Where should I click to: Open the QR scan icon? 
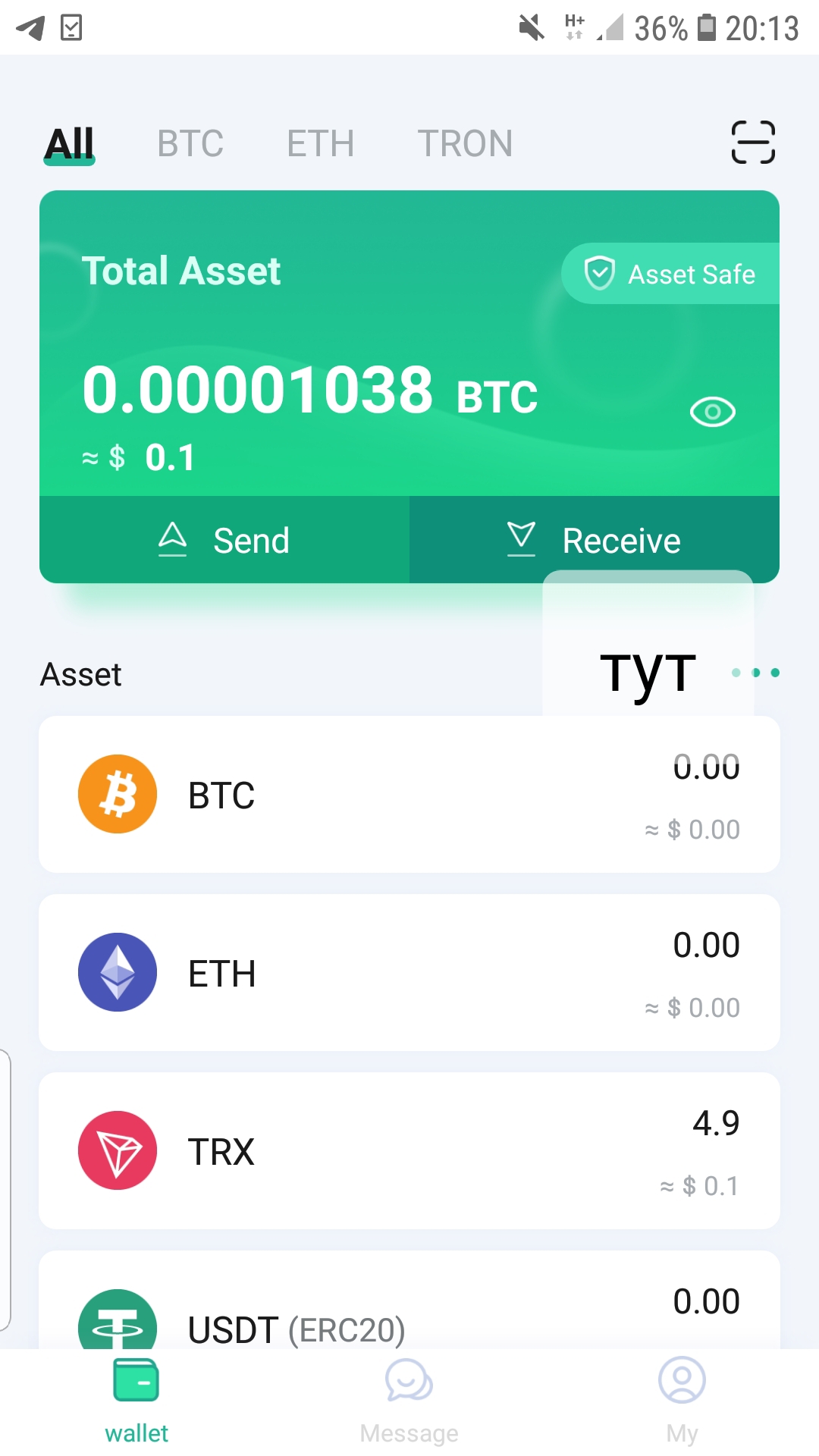pos(753,143)
